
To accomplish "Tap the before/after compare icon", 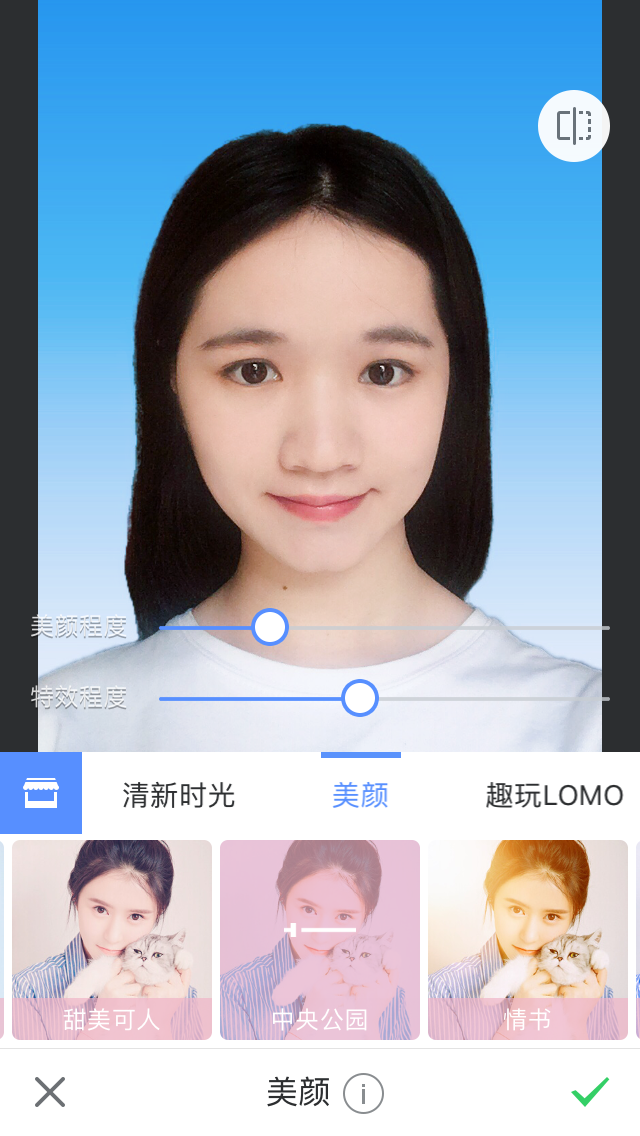I will pos(574,126).
